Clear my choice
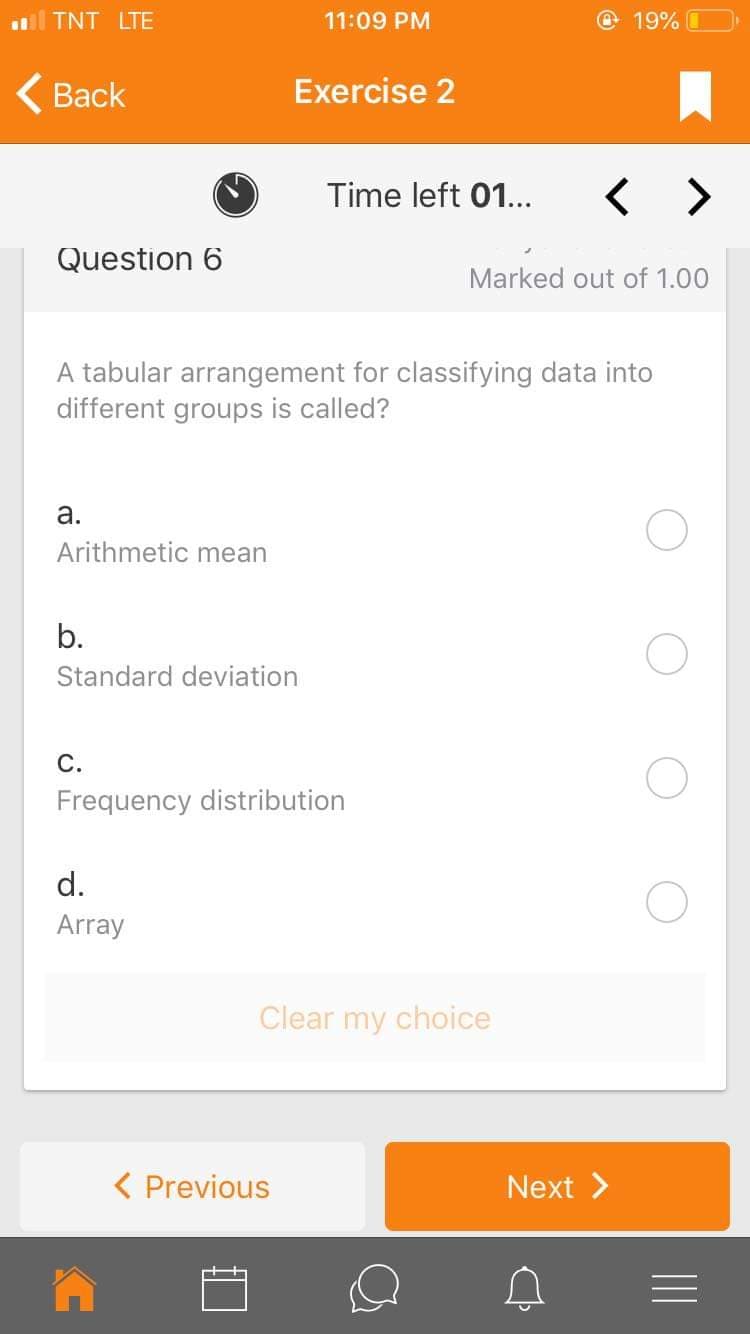 coord(375,1018)
